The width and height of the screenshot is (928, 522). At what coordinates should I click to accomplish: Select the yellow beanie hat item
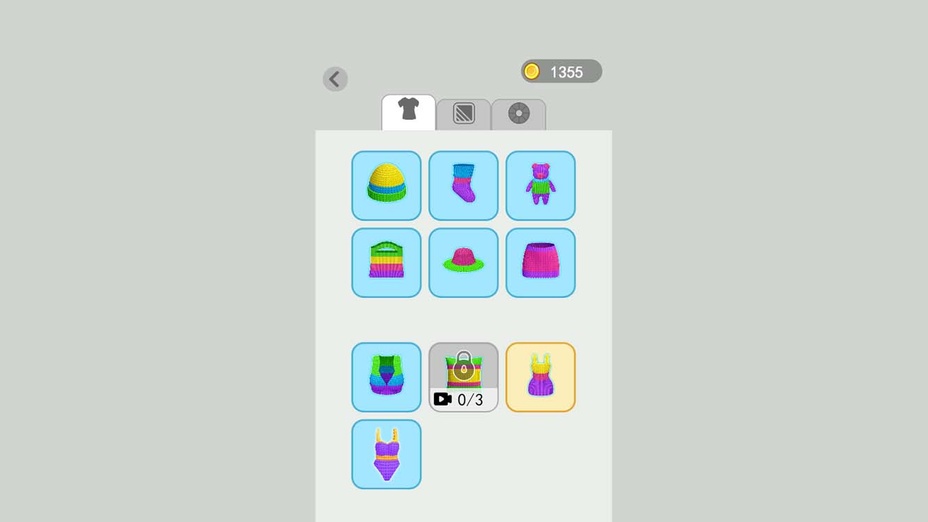pos(386,186)
